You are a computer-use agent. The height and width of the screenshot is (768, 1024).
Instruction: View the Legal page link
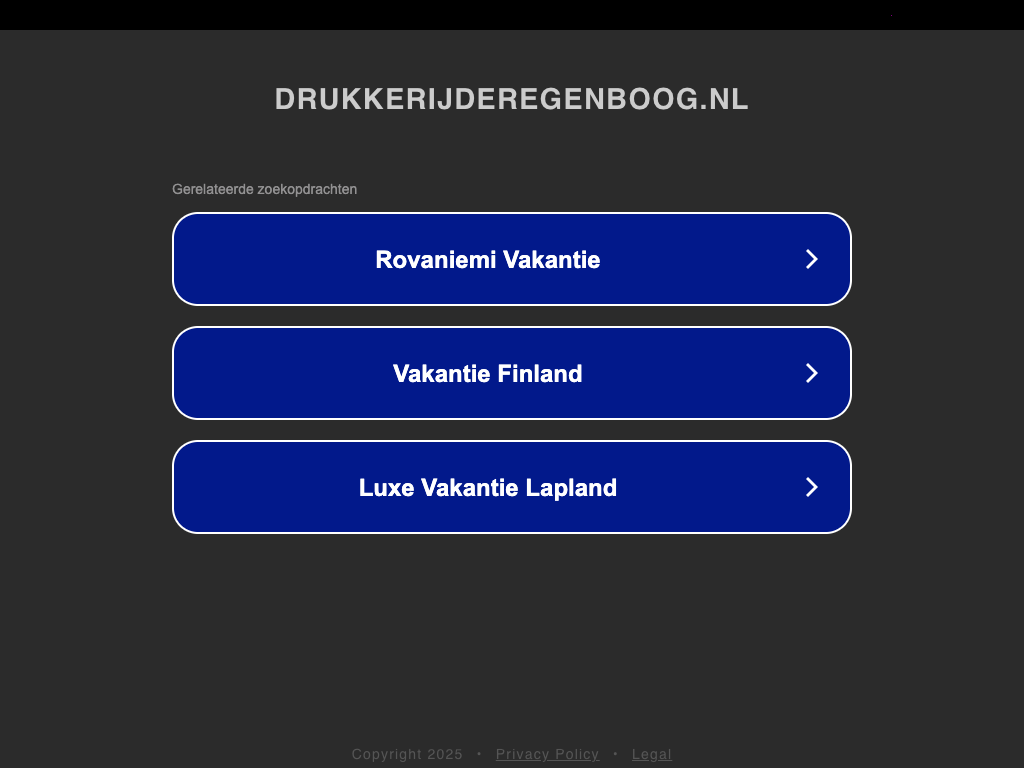point(651,754)
